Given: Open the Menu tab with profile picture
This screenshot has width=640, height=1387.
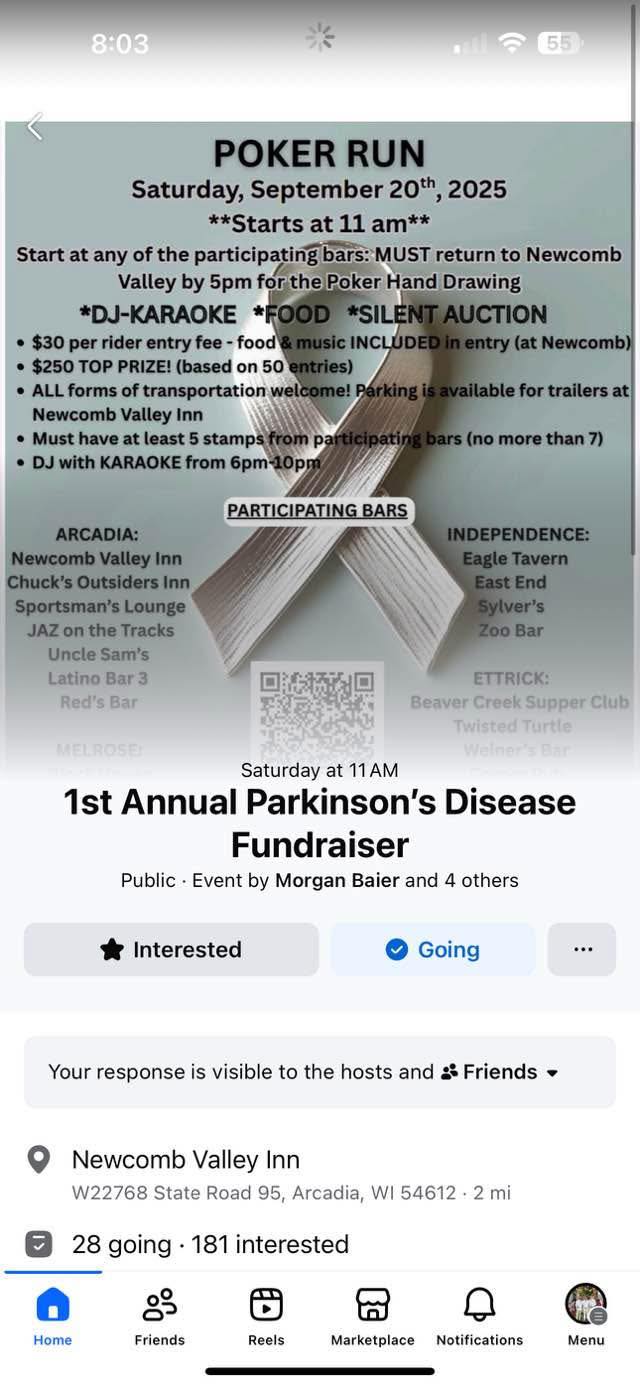Looking at the screenshot, I should point(586,1317).
